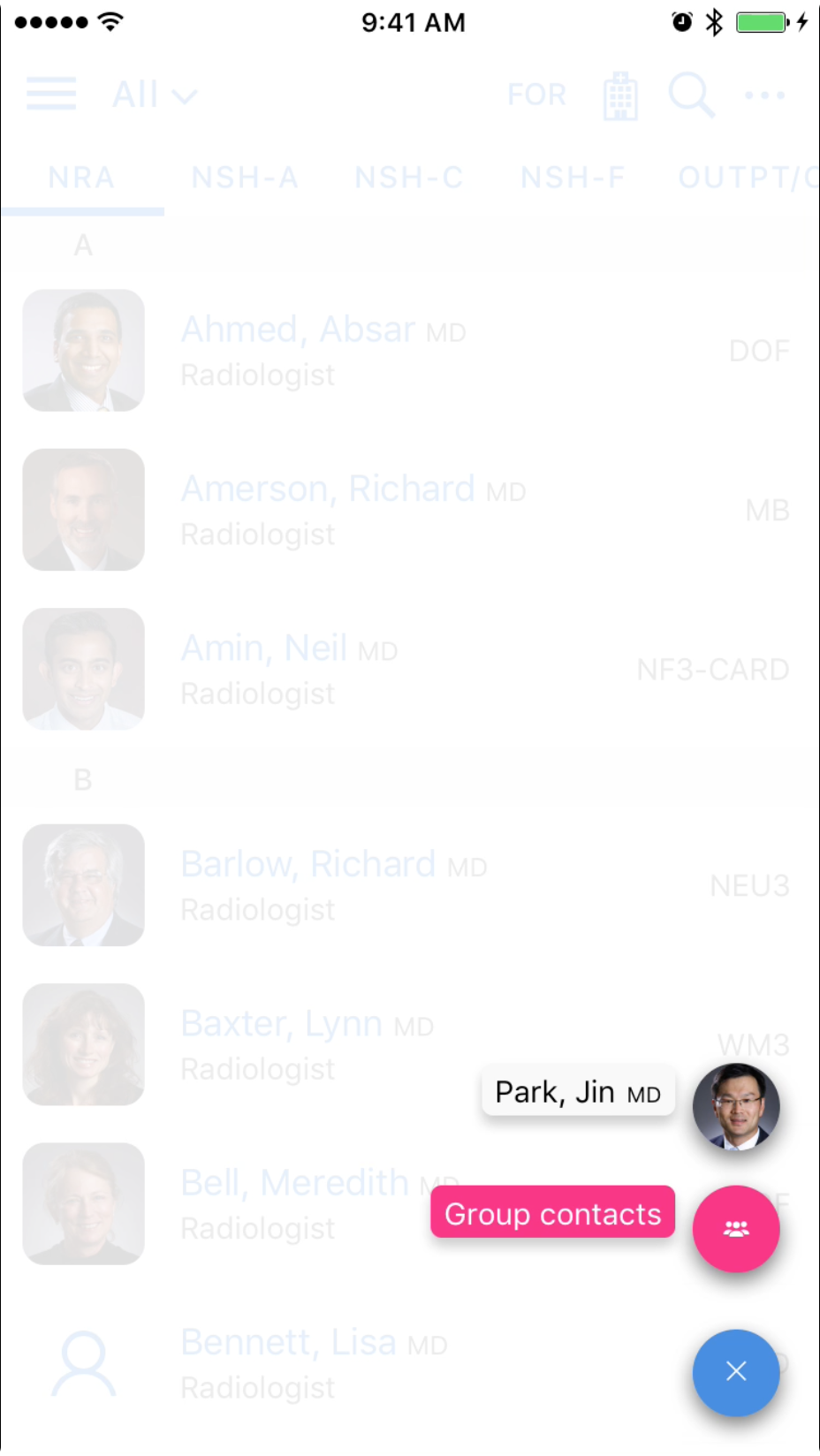Tap the Group contacts label
Image resolution: width=820 pixels, height=1456 pixels.
tap(552, 1212)
